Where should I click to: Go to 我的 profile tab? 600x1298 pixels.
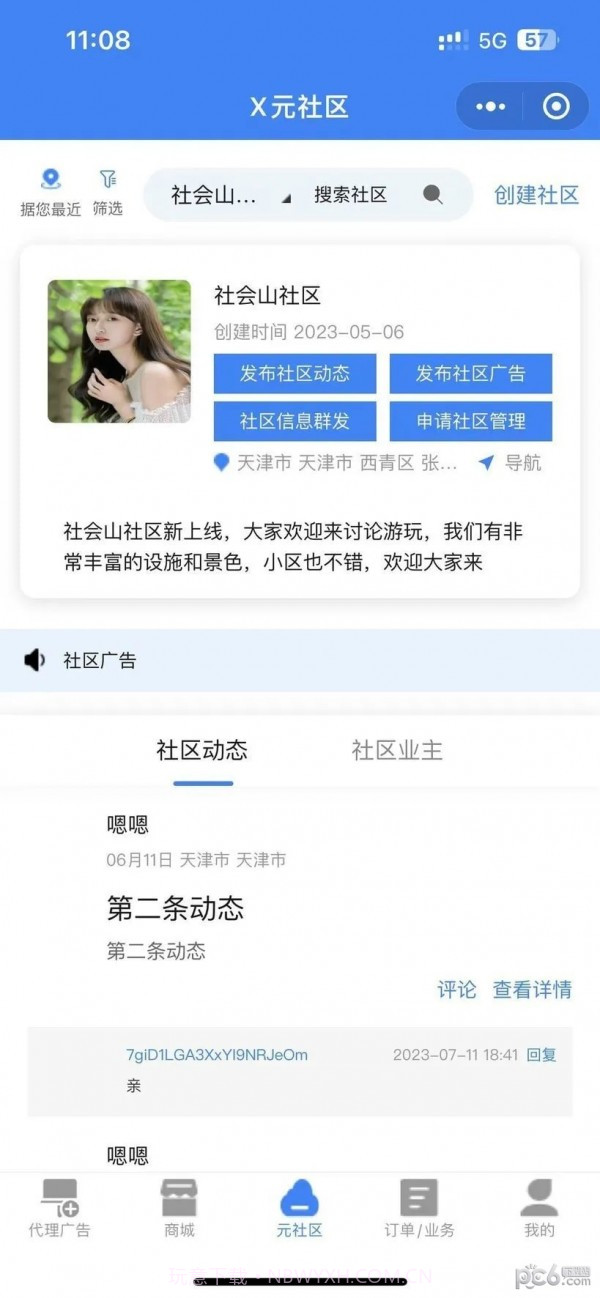[x=539, y=1209]
